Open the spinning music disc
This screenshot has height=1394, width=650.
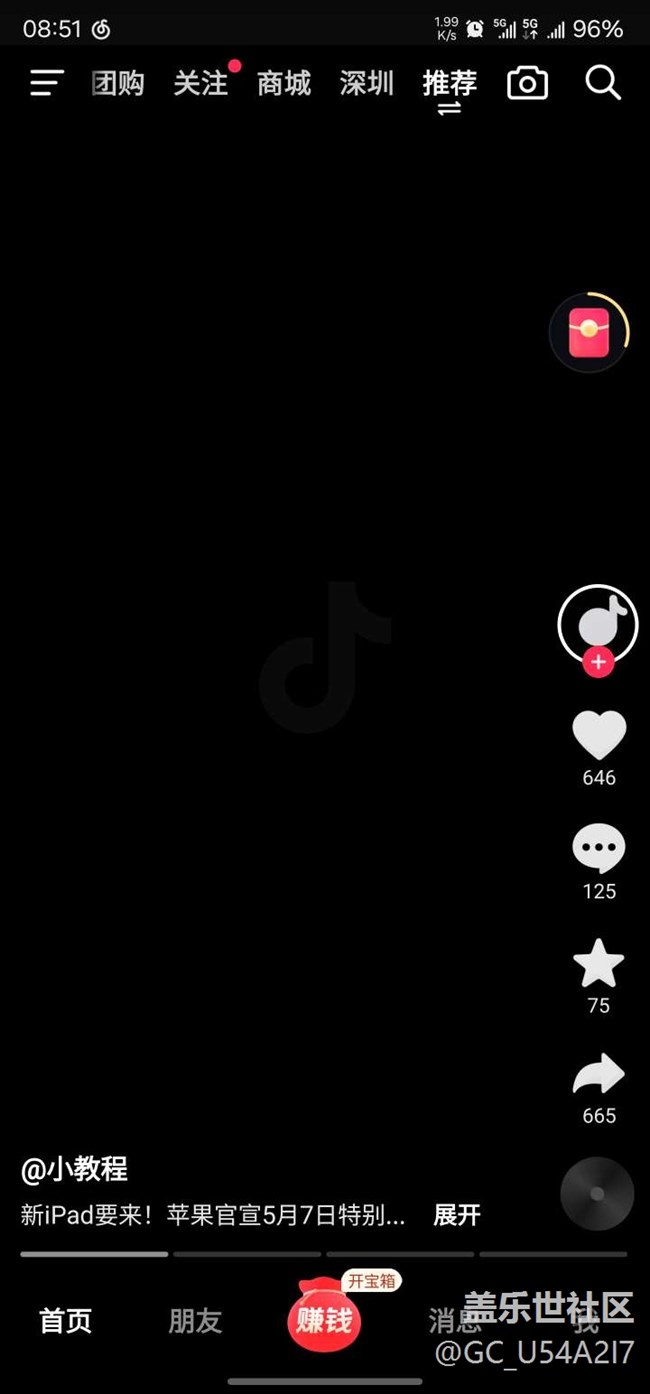(x=597, y=1193)
